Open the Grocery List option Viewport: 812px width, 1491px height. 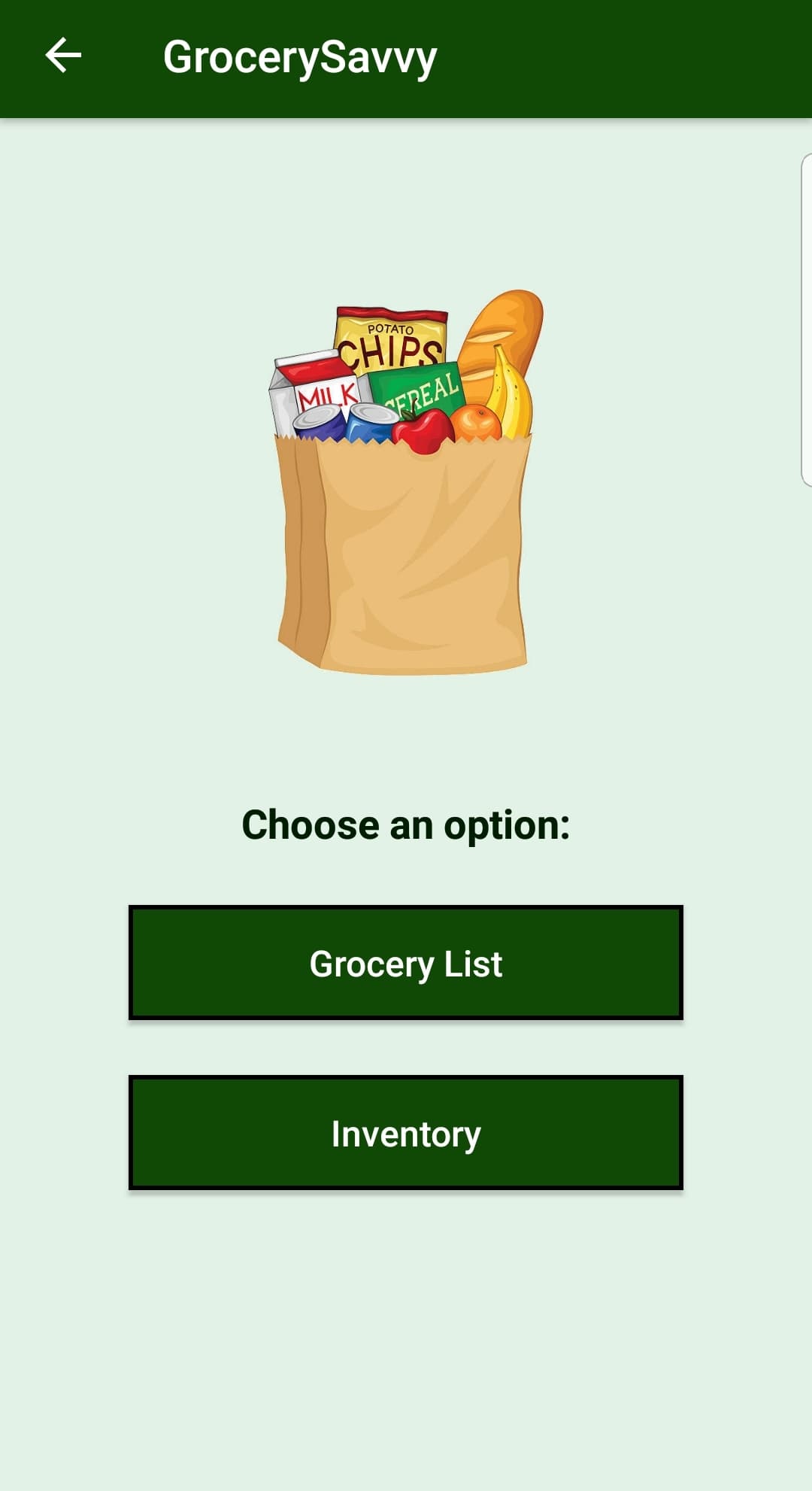406,963
